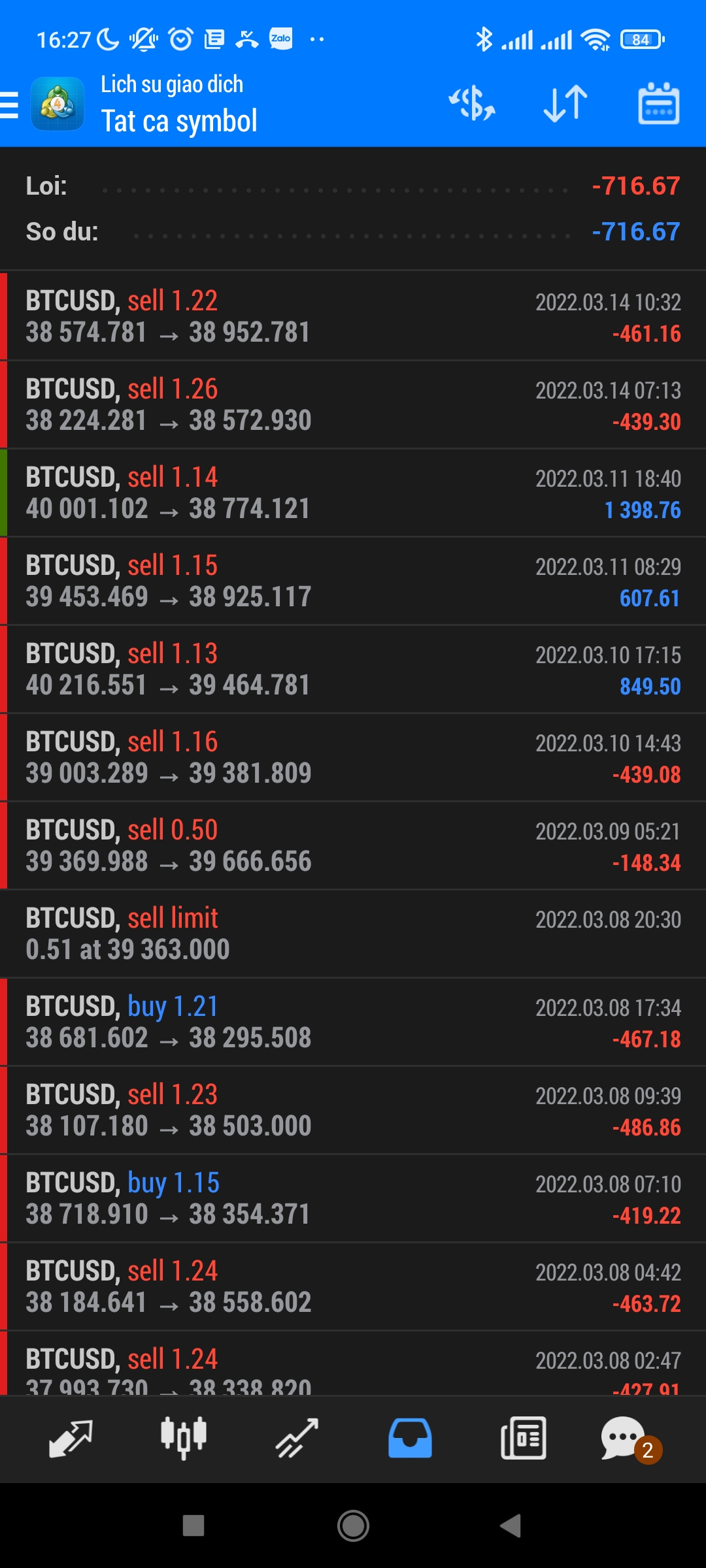Open the side menu drawer

point(10,105)
